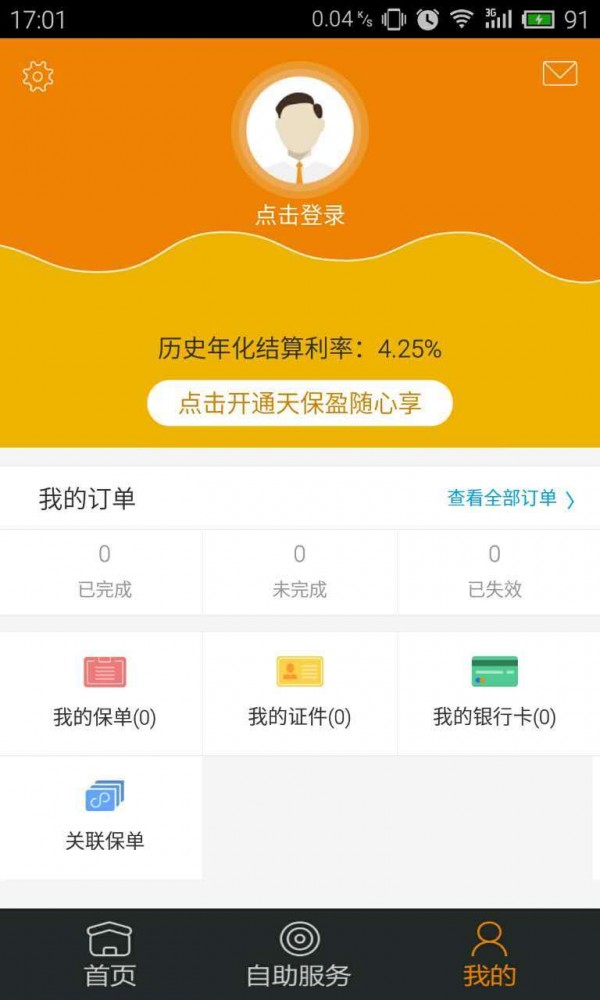The image size is (600, 1000).
Task: View all orders via 查看全部订单
Action: pos(511,498)
